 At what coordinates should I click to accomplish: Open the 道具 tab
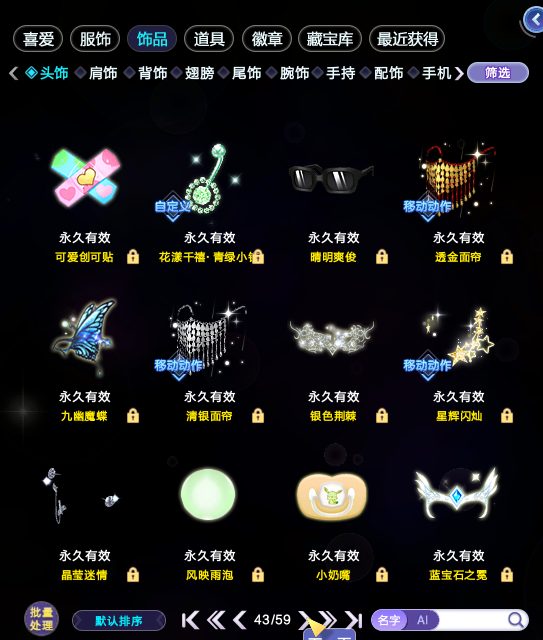click(209, 39)
